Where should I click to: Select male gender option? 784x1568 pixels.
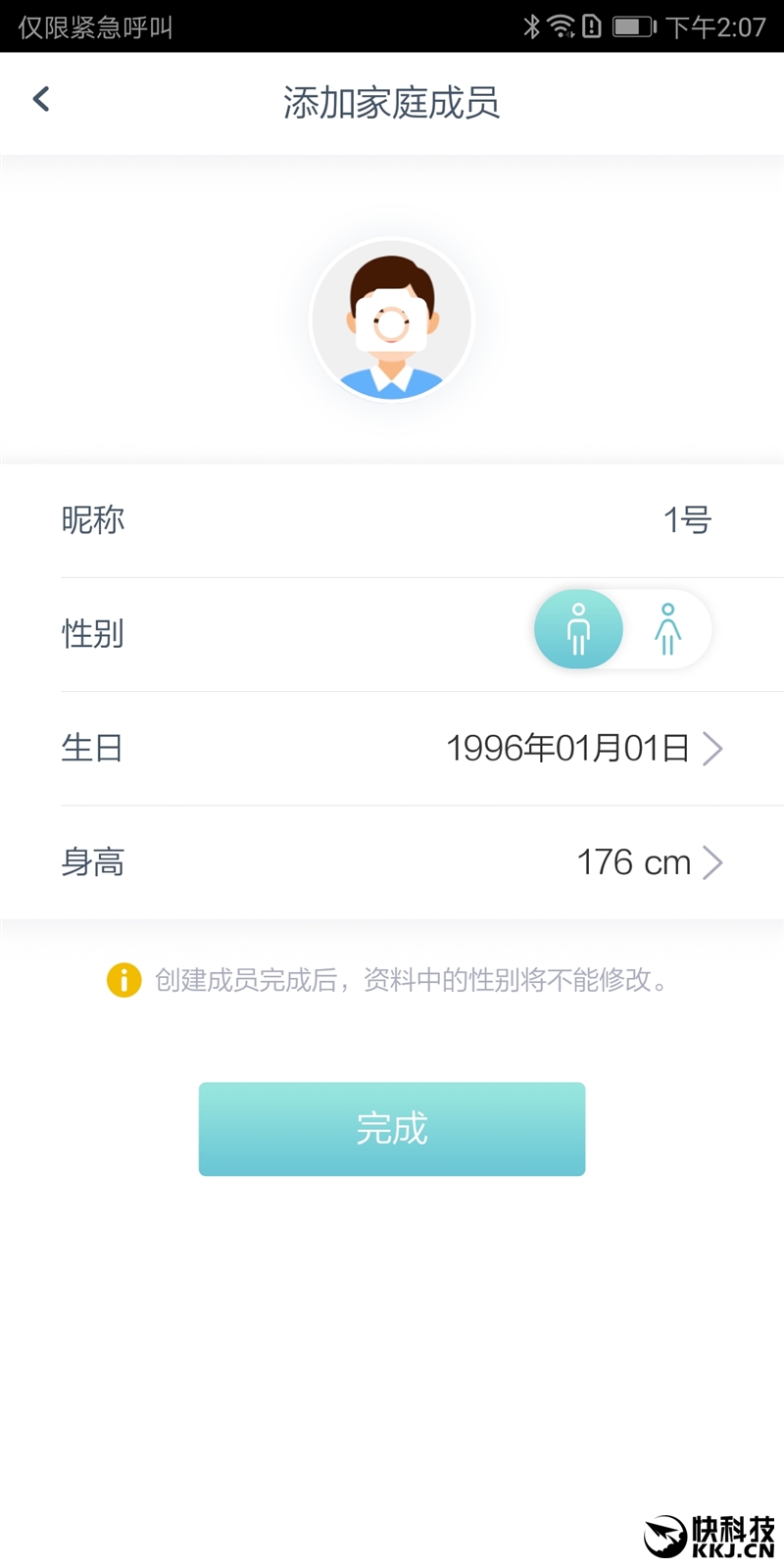[x=578, y=629]
